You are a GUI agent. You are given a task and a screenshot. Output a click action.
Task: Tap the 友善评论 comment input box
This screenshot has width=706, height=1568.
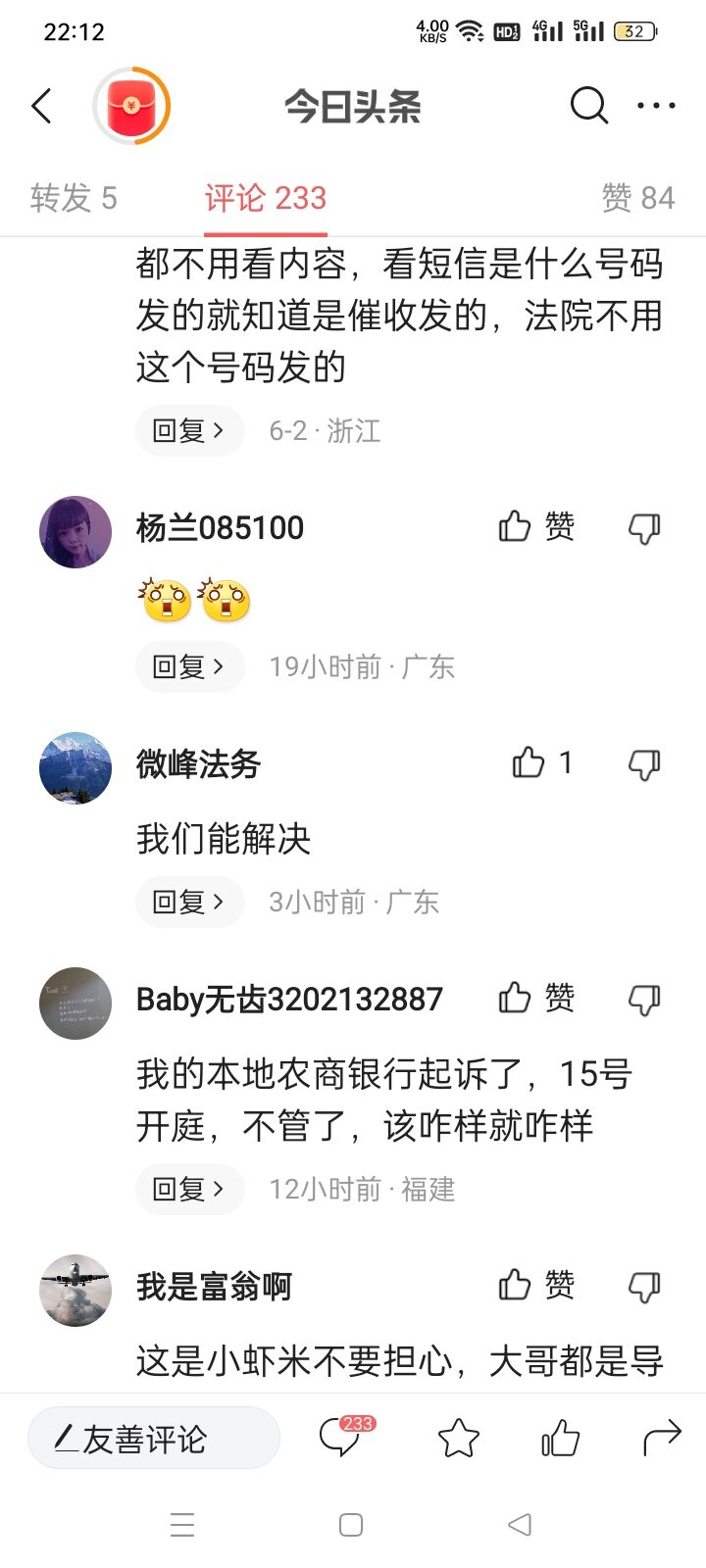154,1439
